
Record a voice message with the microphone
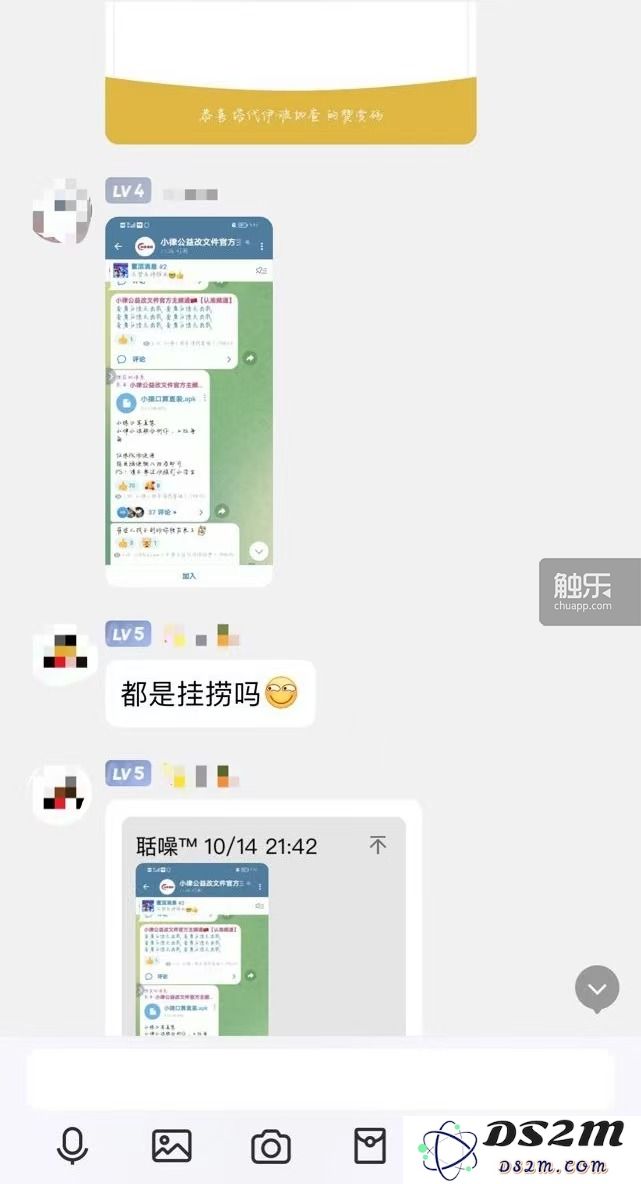72,1146
